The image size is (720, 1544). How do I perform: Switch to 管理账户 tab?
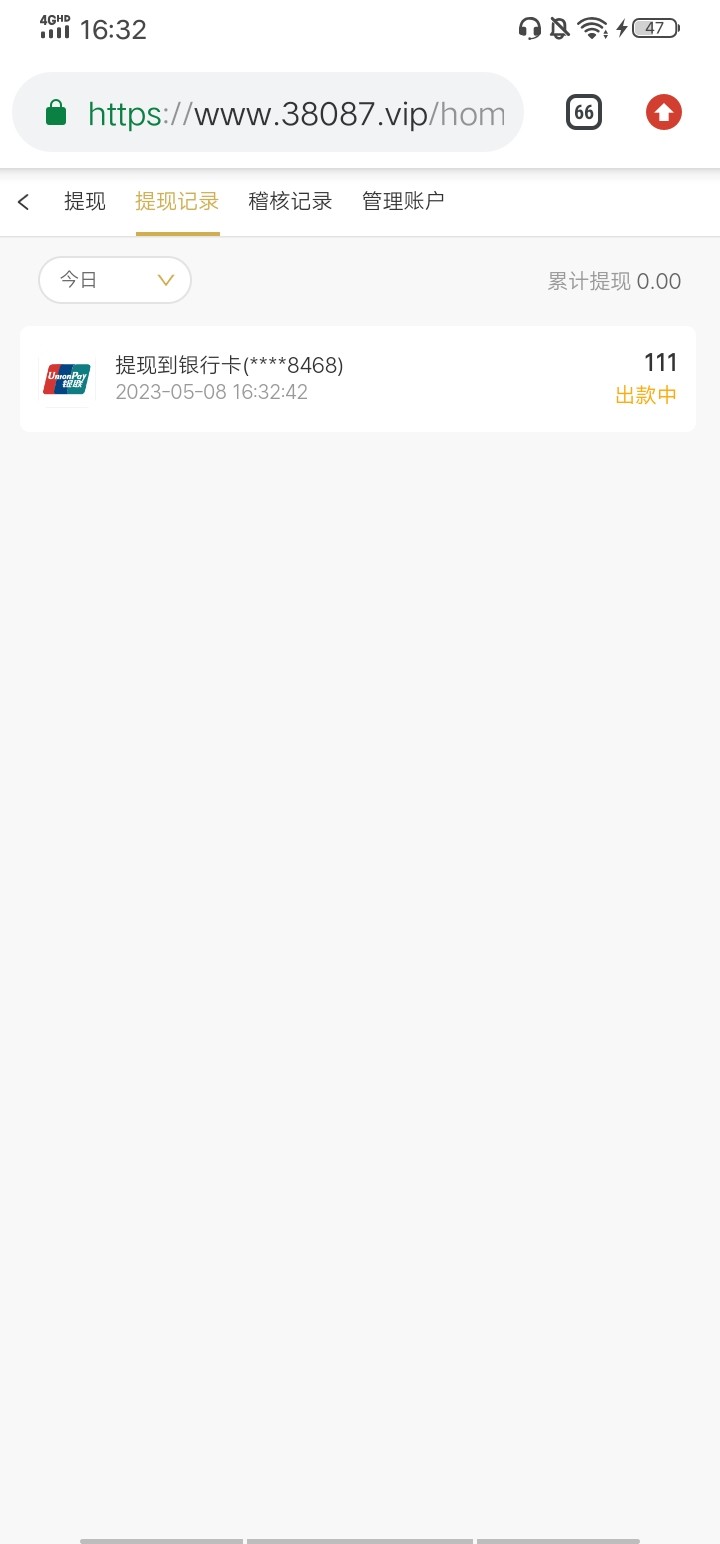(x=403, y=202)
